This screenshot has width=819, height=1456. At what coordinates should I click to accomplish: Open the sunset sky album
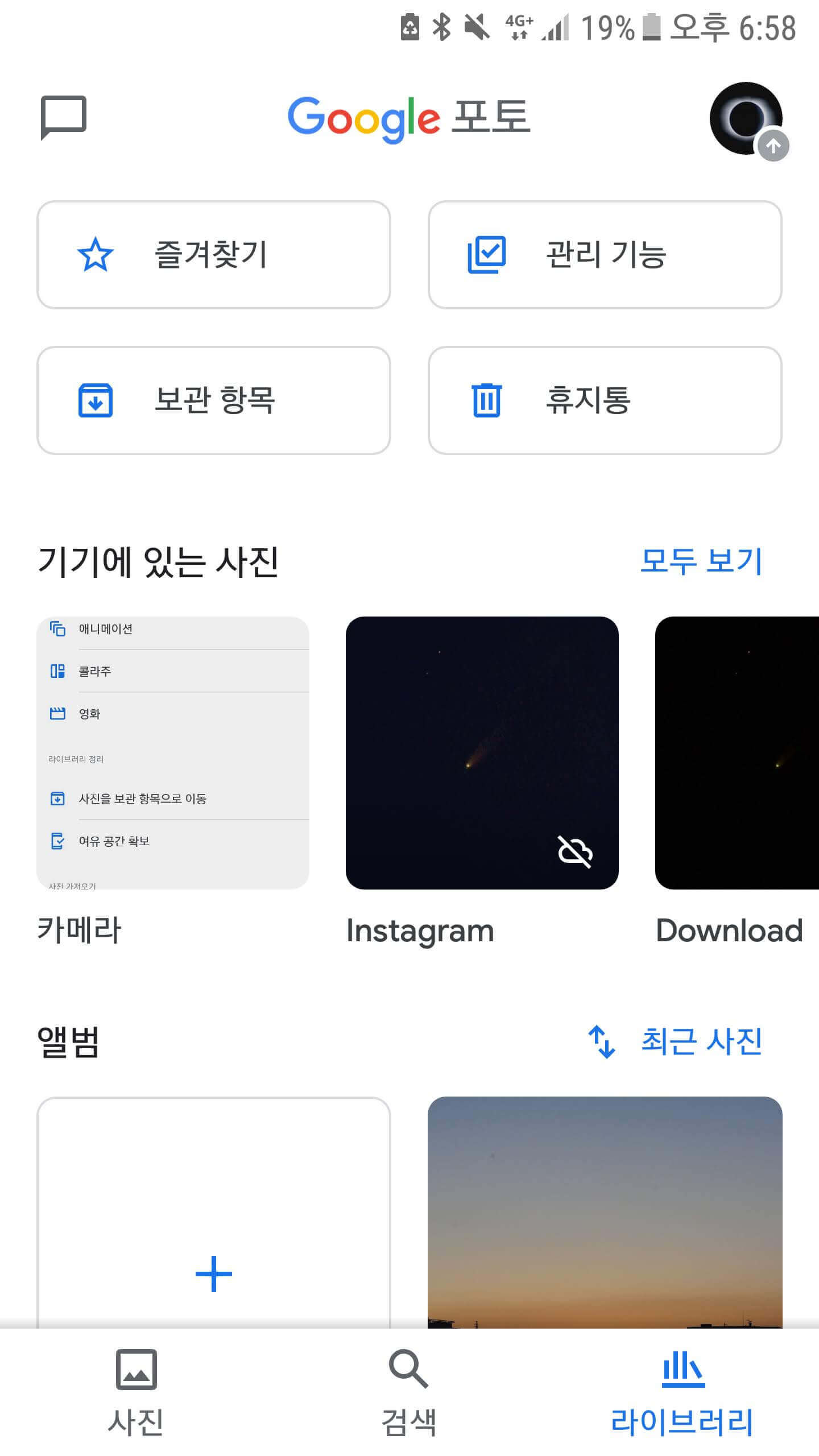coord(605,1211)
